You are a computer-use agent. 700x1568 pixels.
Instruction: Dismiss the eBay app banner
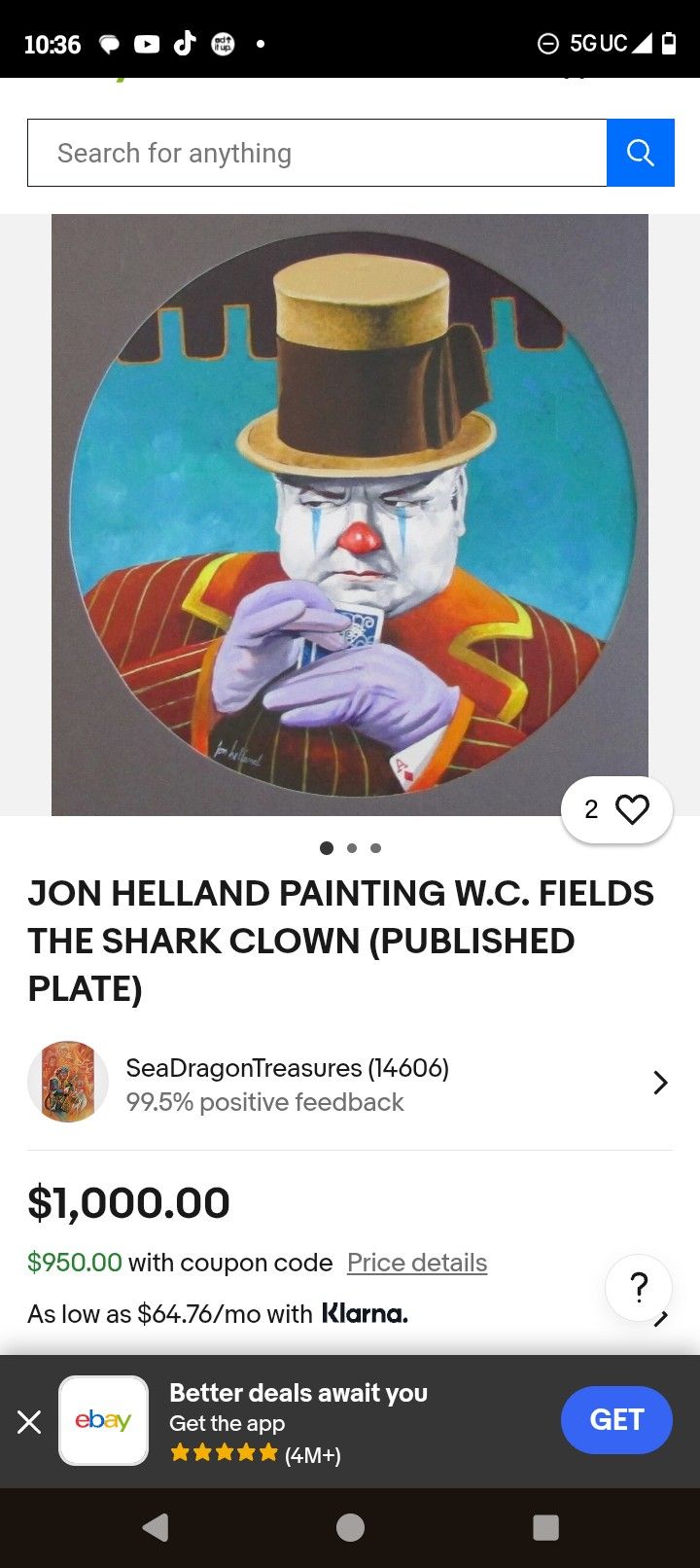29,1422
